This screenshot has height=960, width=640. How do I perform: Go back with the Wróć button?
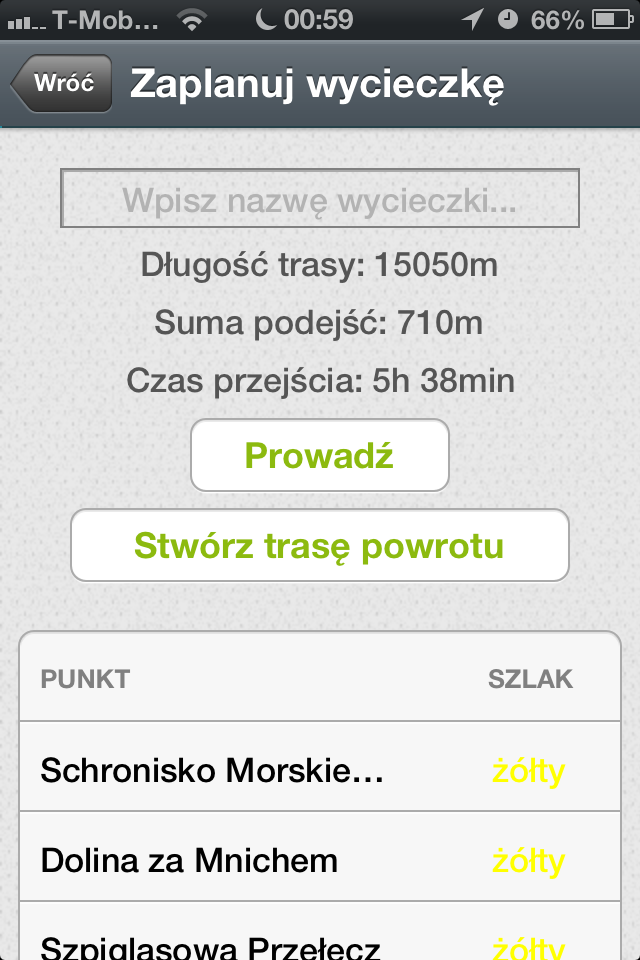(60, 84)
